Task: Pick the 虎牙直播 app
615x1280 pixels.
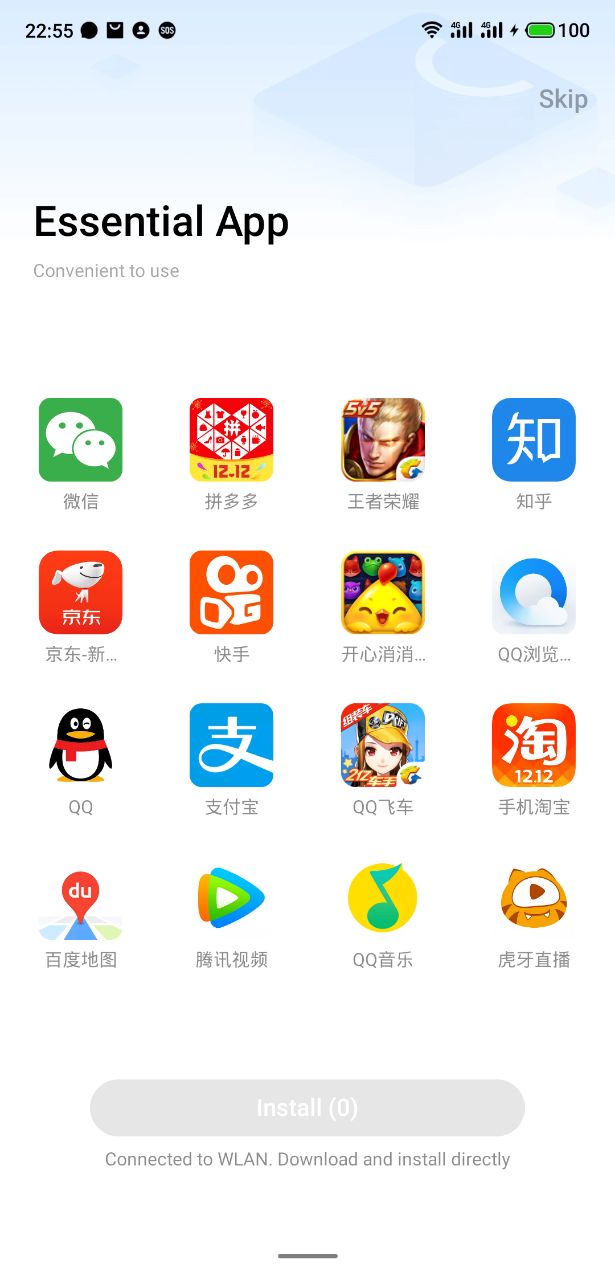Action: click(x=533, y=898)
